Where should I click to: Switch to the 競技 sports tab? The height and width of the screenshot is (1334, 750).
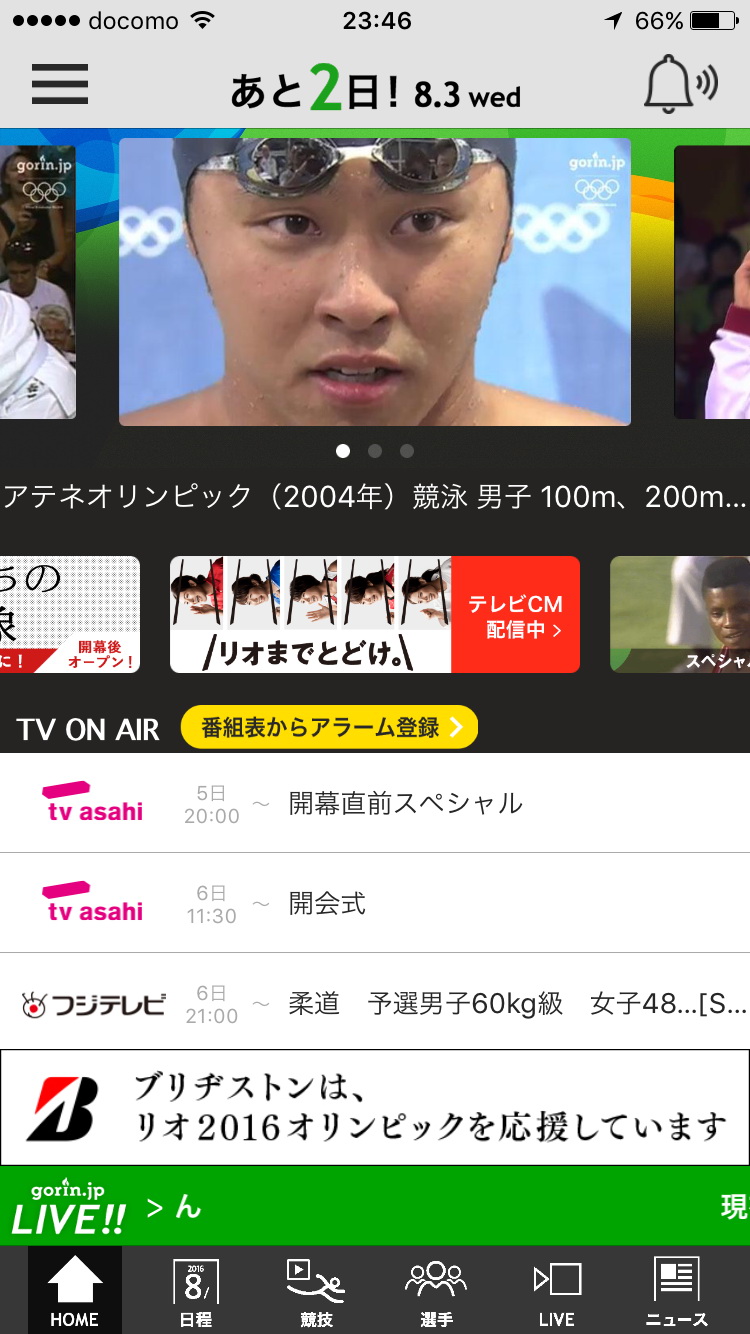(x=316, y=1291)
